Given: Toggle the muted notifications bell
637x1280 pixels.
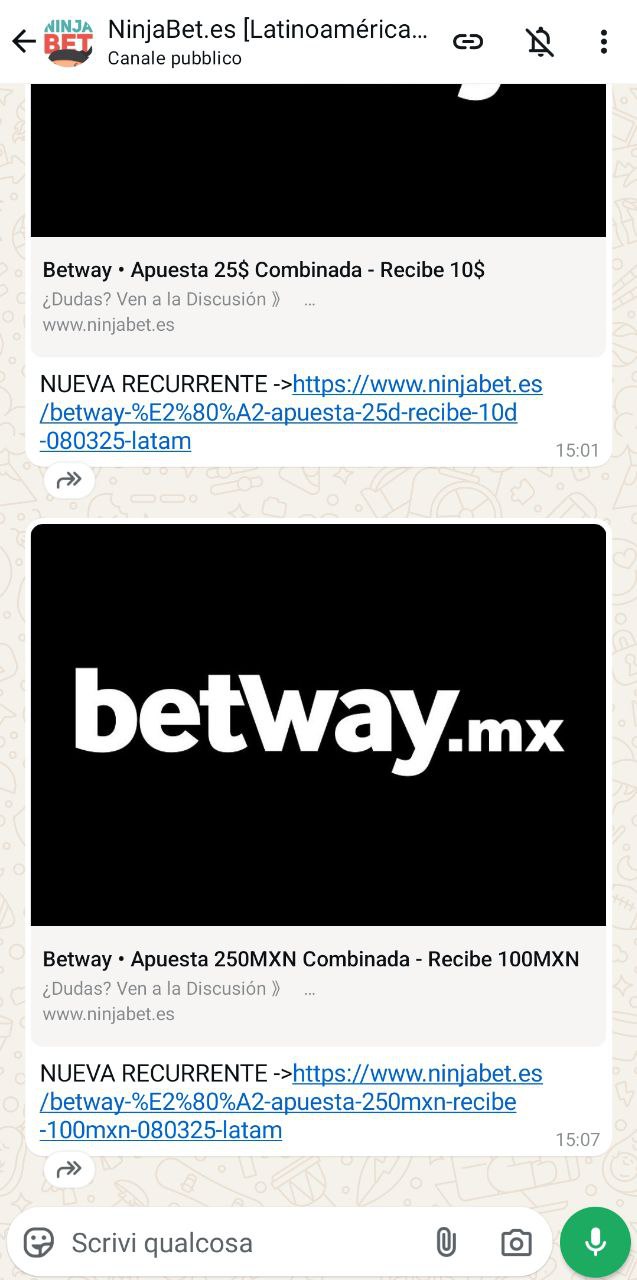Looking at the screenshot, I should [540, 41].
